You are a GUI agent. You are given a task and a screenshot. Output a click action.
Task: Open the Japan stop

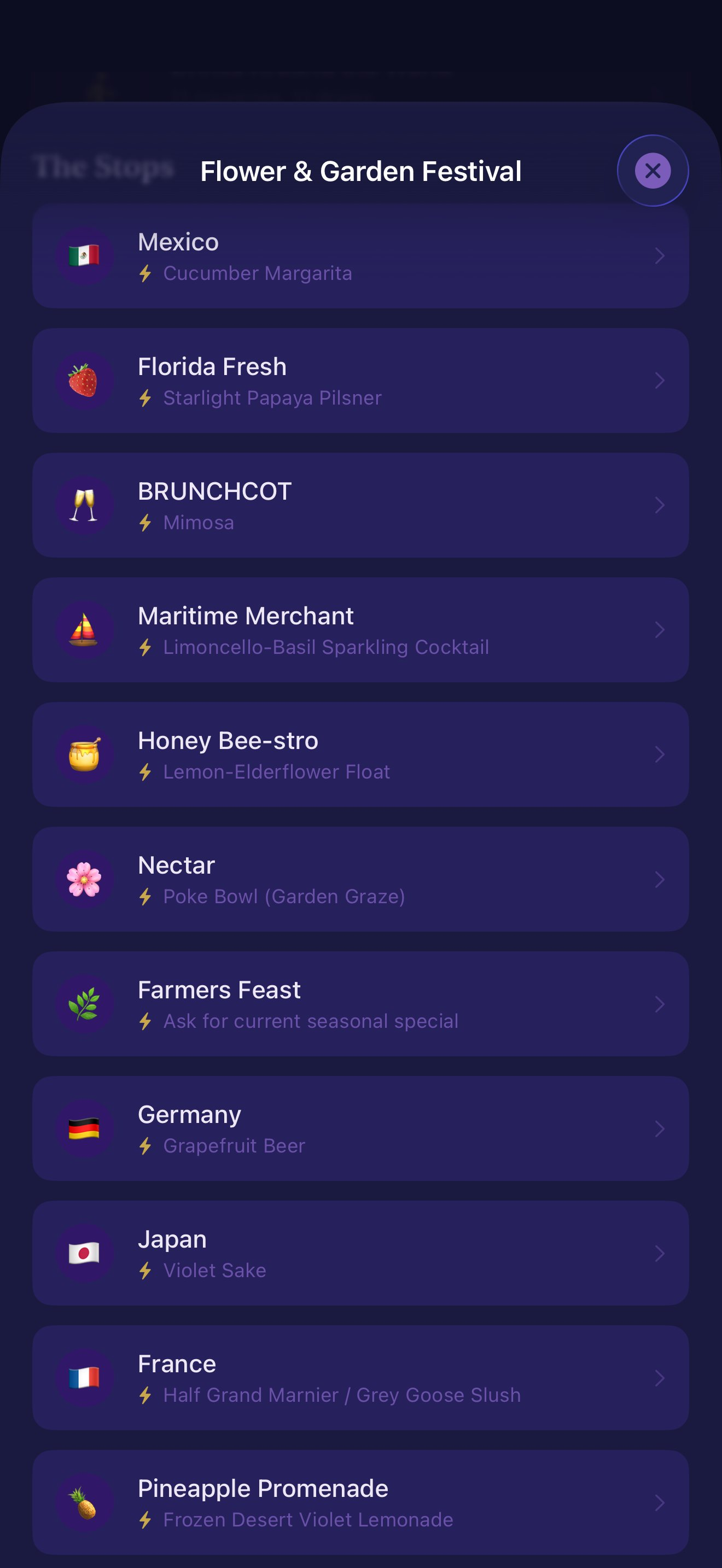[x=360, y=1253]
